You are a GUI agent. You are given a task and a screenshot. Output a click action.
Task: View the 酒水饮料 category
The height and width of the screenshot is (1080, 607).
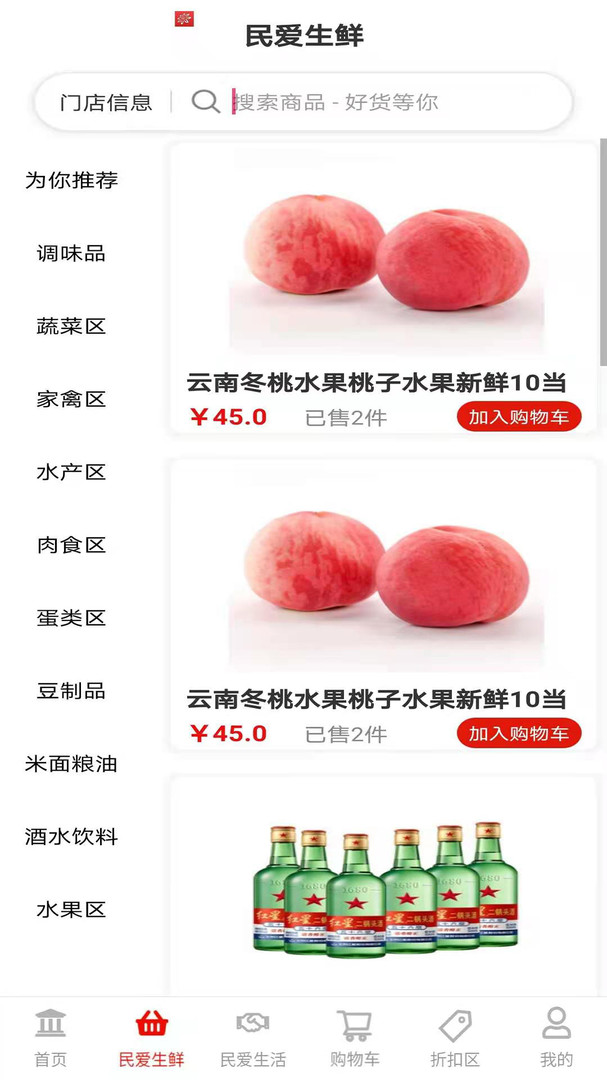pyautogui.click(x=71, y=837)
